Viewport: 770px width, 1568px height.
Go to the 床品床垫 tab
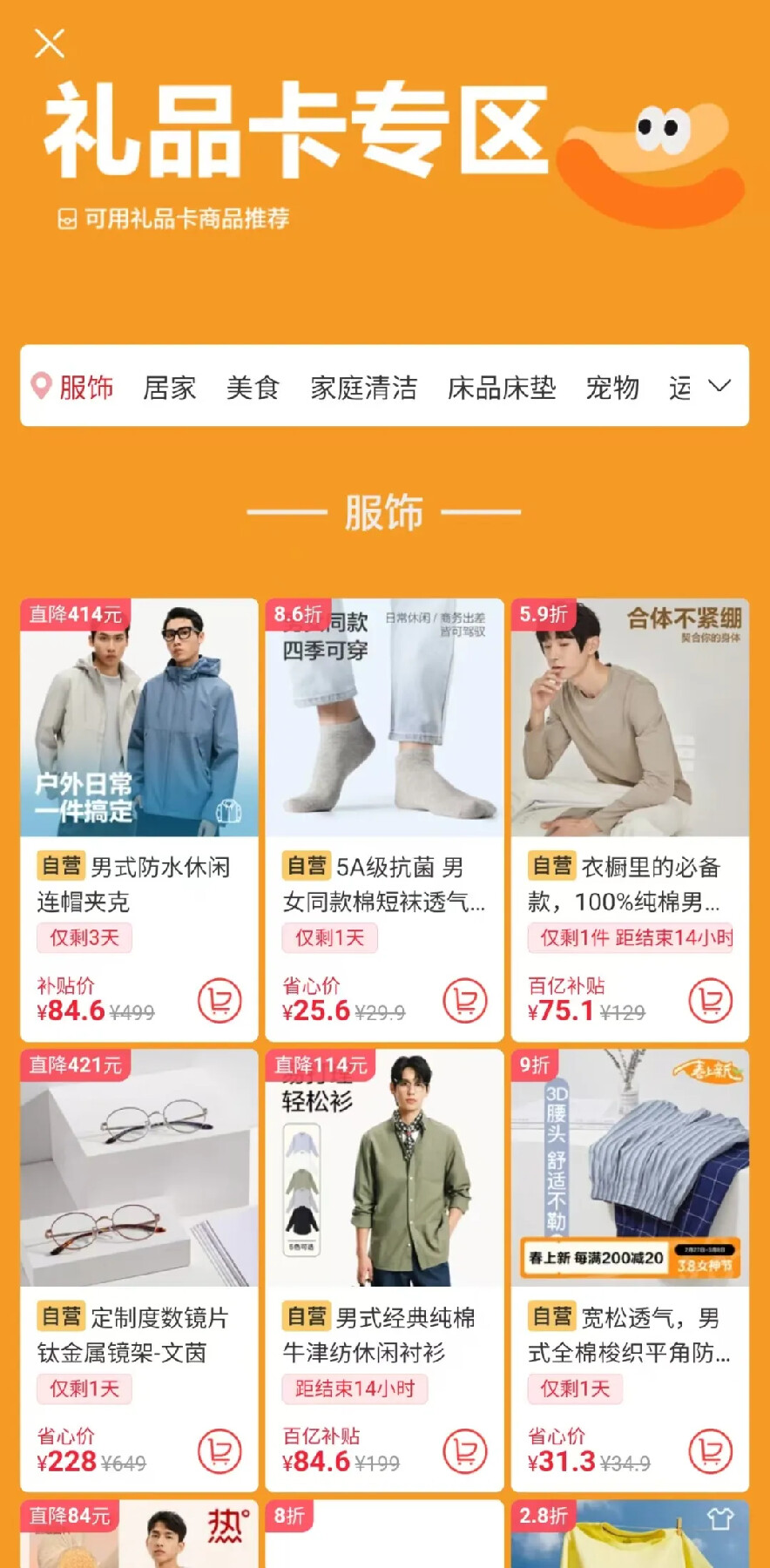click(x=502, y=387)
